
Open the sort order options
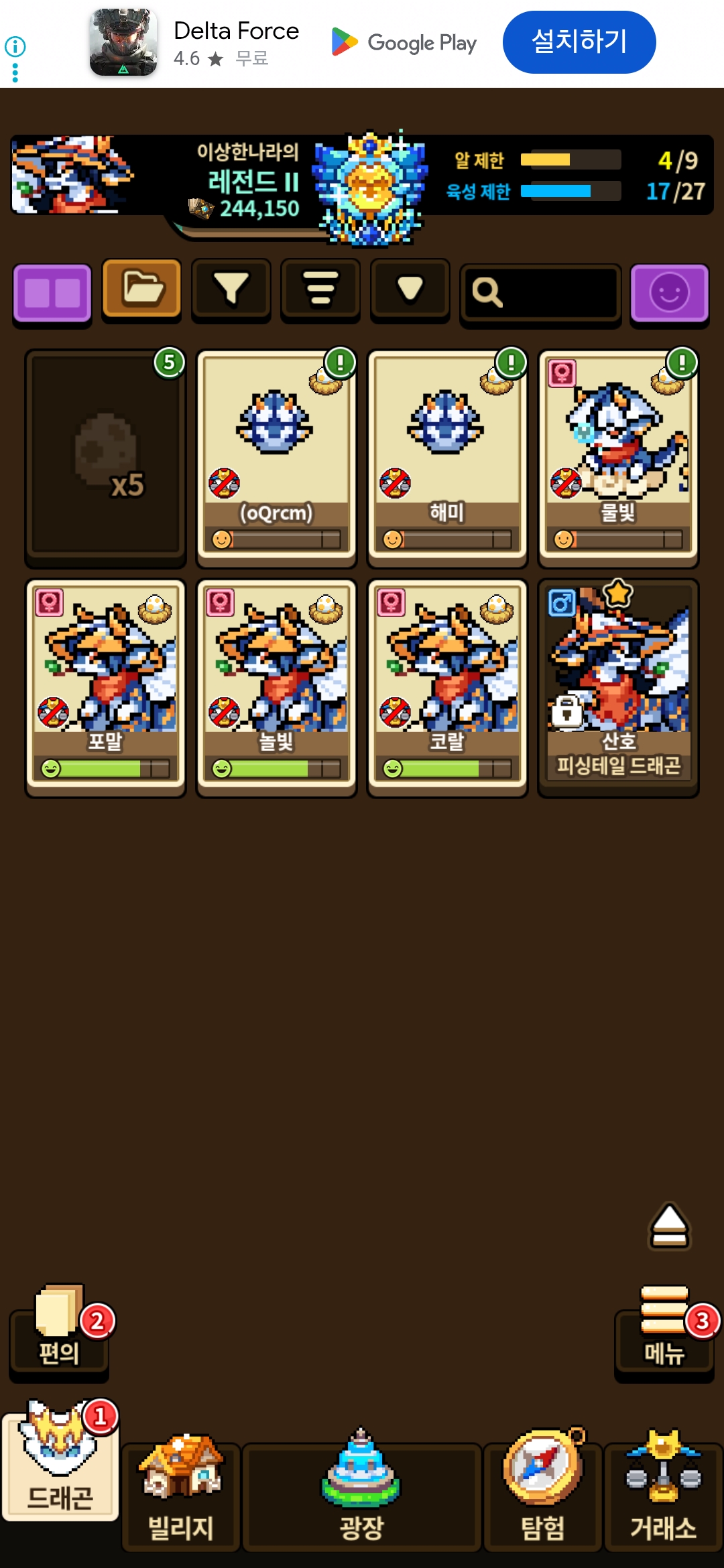tap(320, 289)
